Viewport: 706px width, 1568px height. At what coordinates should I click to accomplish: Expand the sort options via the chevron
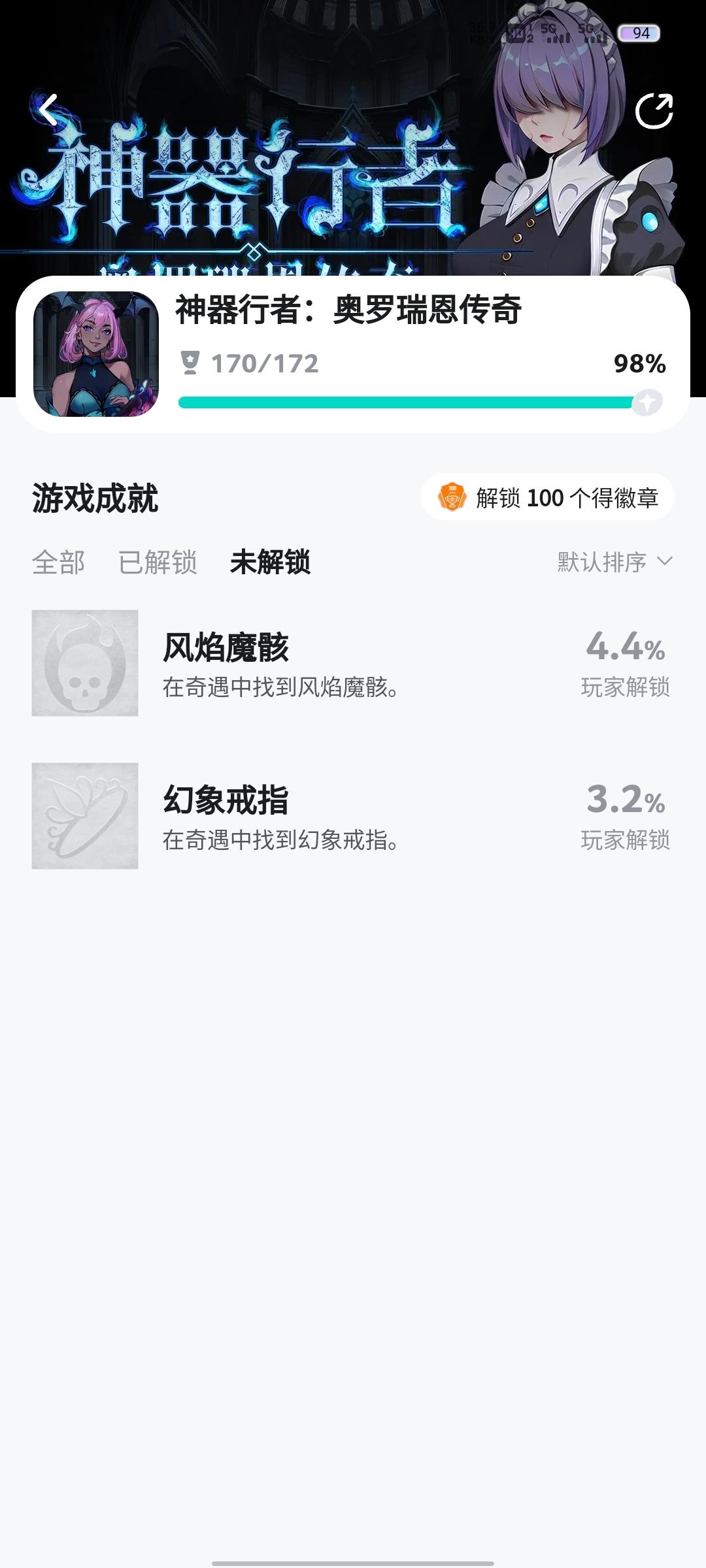665,562
